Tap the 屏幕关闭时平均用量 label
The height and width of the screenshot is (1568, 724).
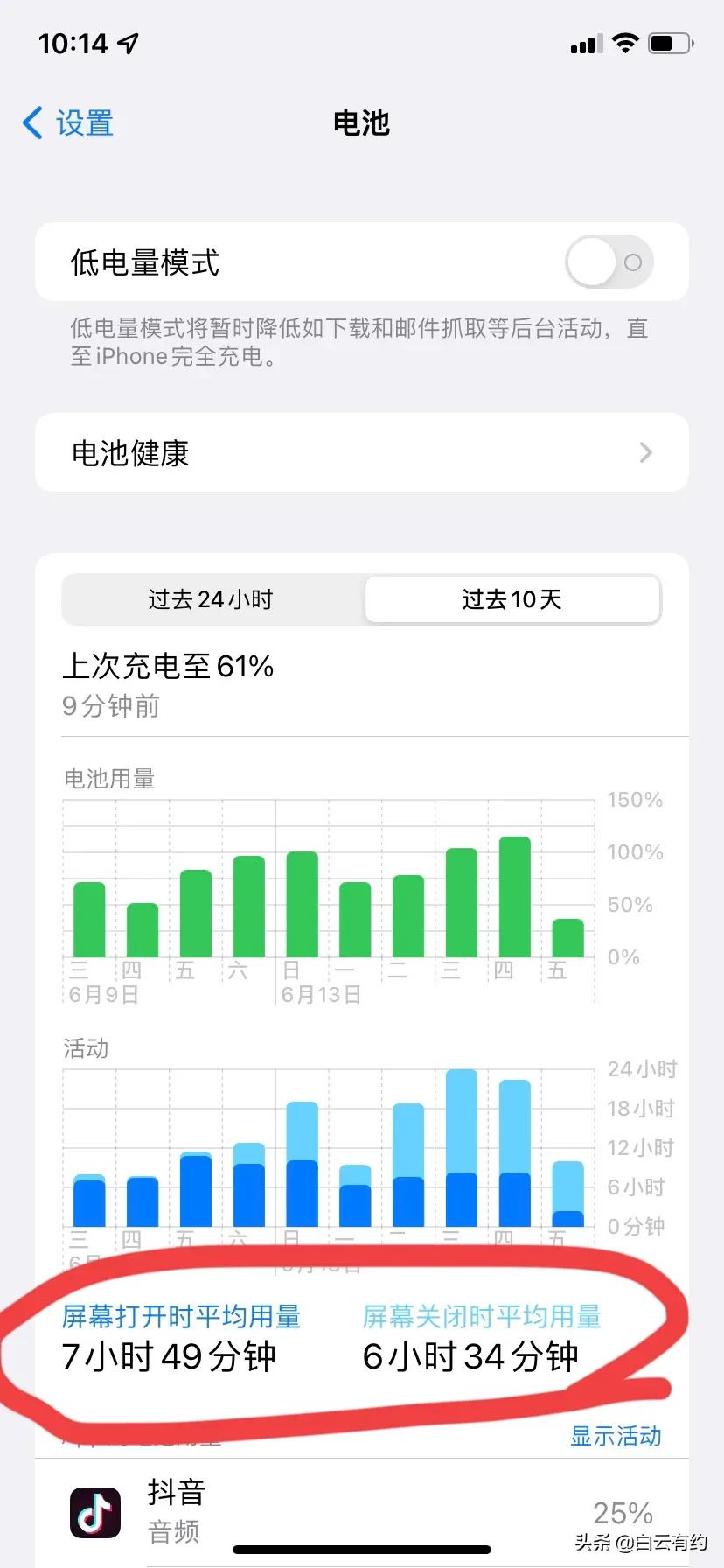pyautogui.click(x=481, y=1317)
